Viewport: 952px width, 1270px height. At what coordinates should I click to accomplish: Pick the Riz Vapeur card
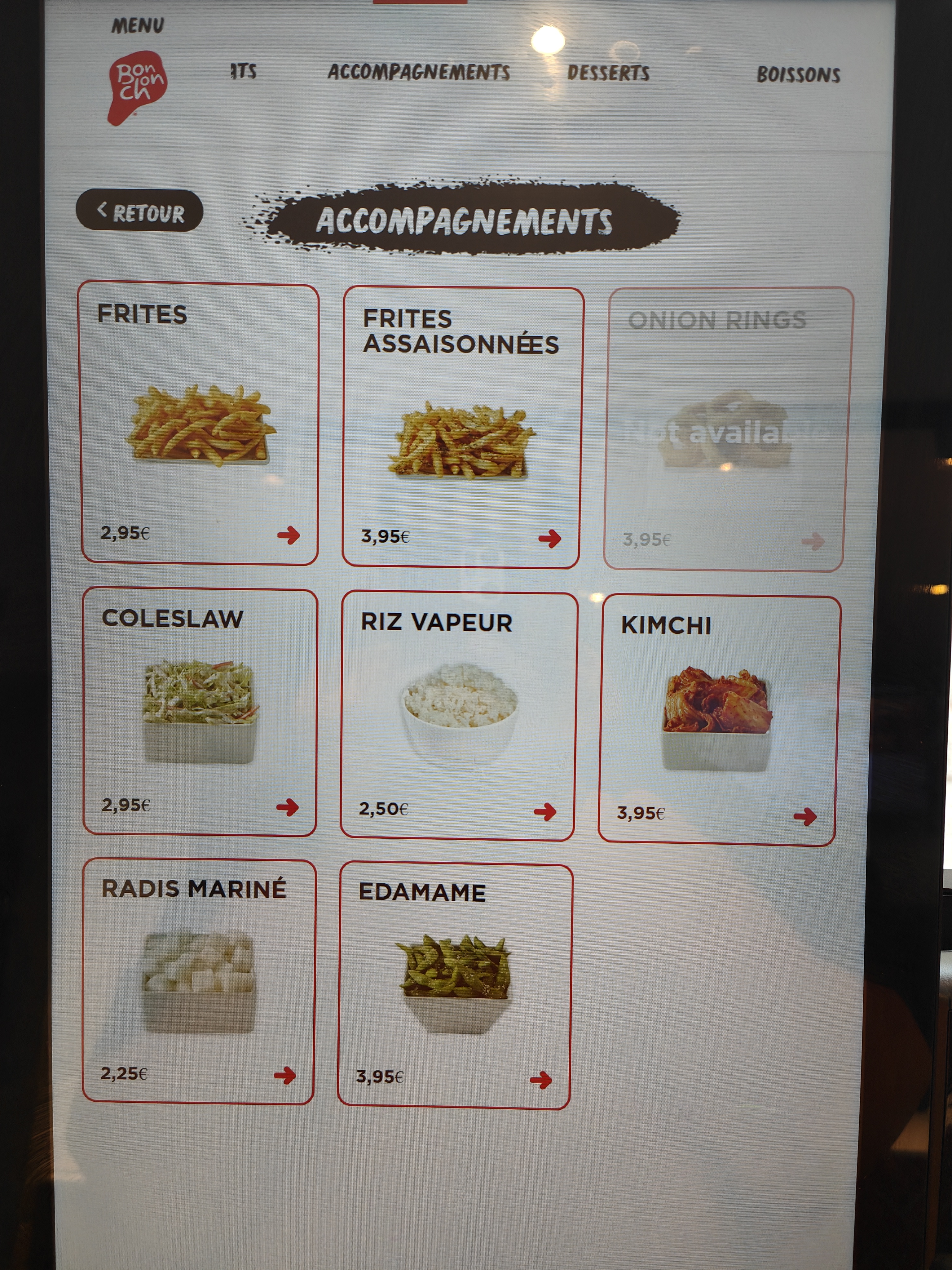tap(459, 716)
